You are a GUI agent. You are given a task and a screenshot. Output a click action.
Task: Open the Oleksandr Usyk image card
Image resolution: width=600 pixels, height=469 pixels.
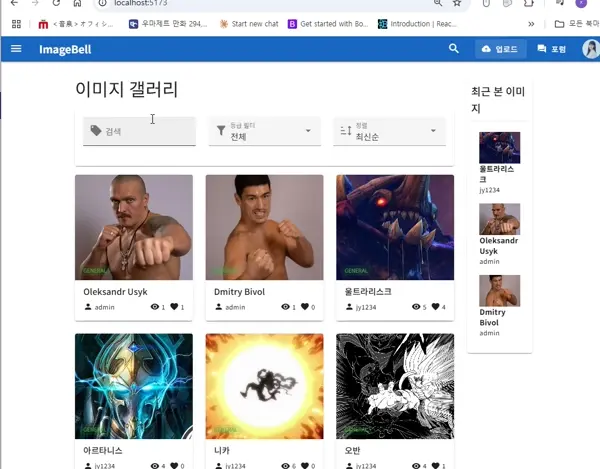[134, 227]
